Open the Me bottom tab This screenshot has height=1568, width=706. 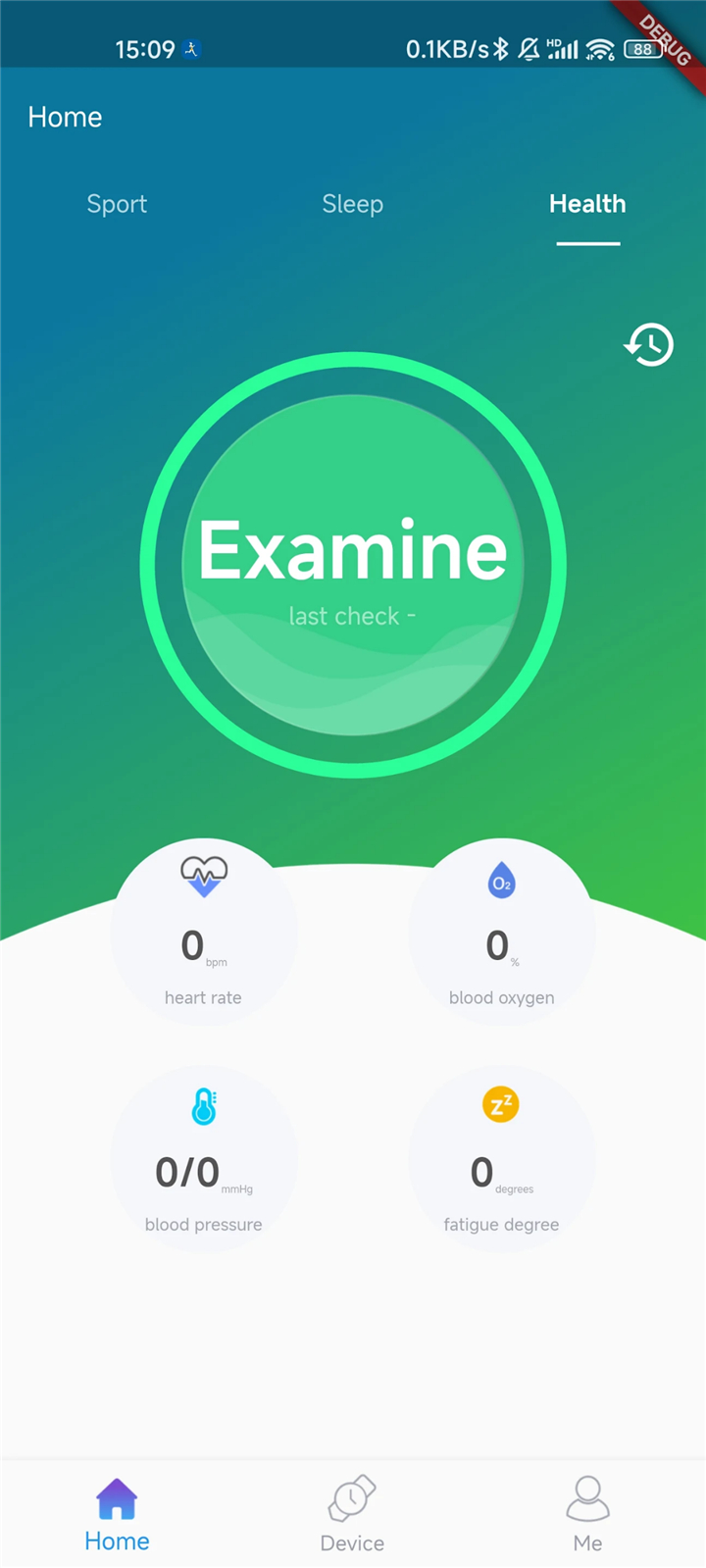pyautogui.click(x=587, y=1515)
